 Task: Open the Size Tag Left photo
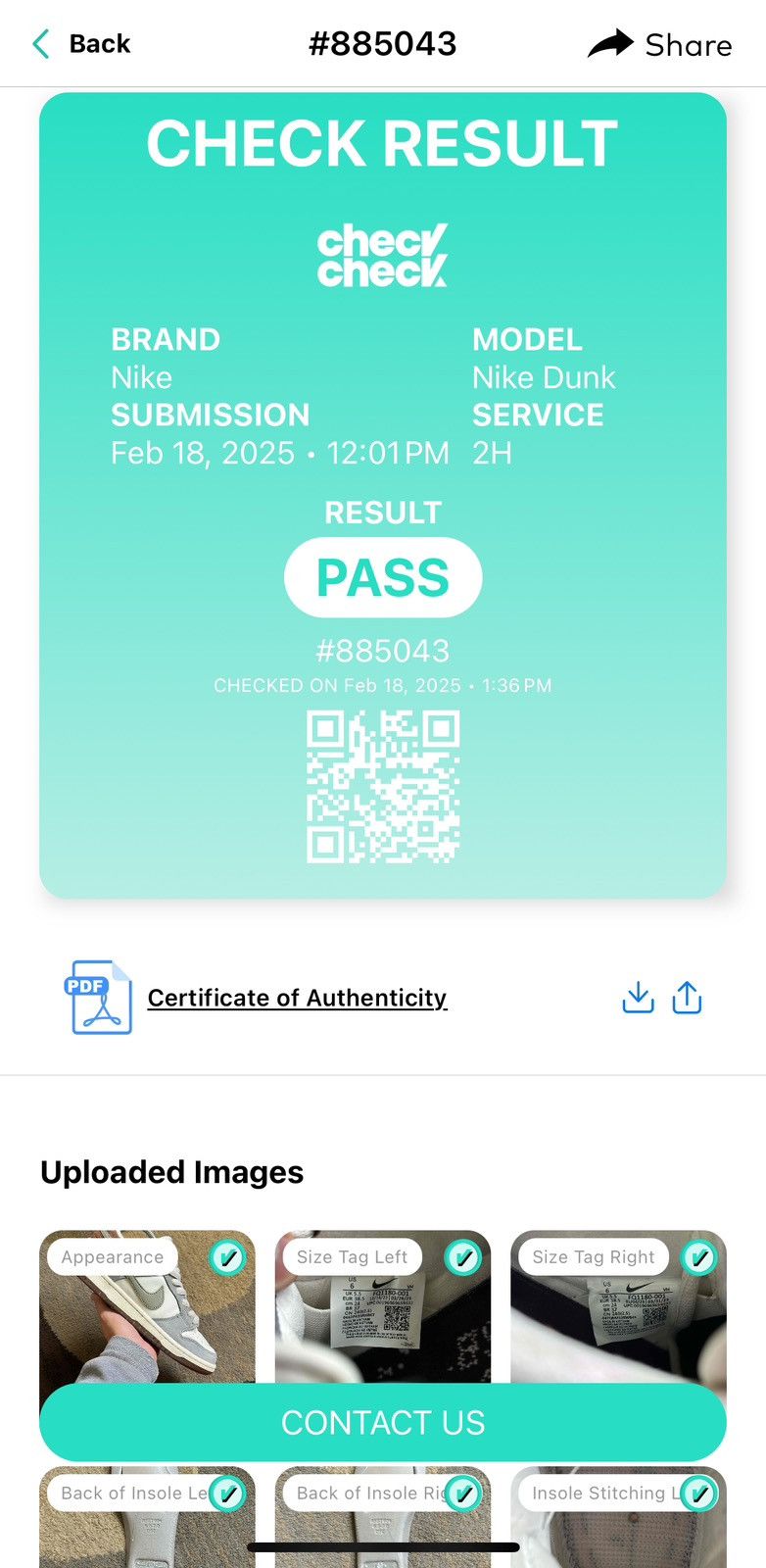pos(383,1306)
